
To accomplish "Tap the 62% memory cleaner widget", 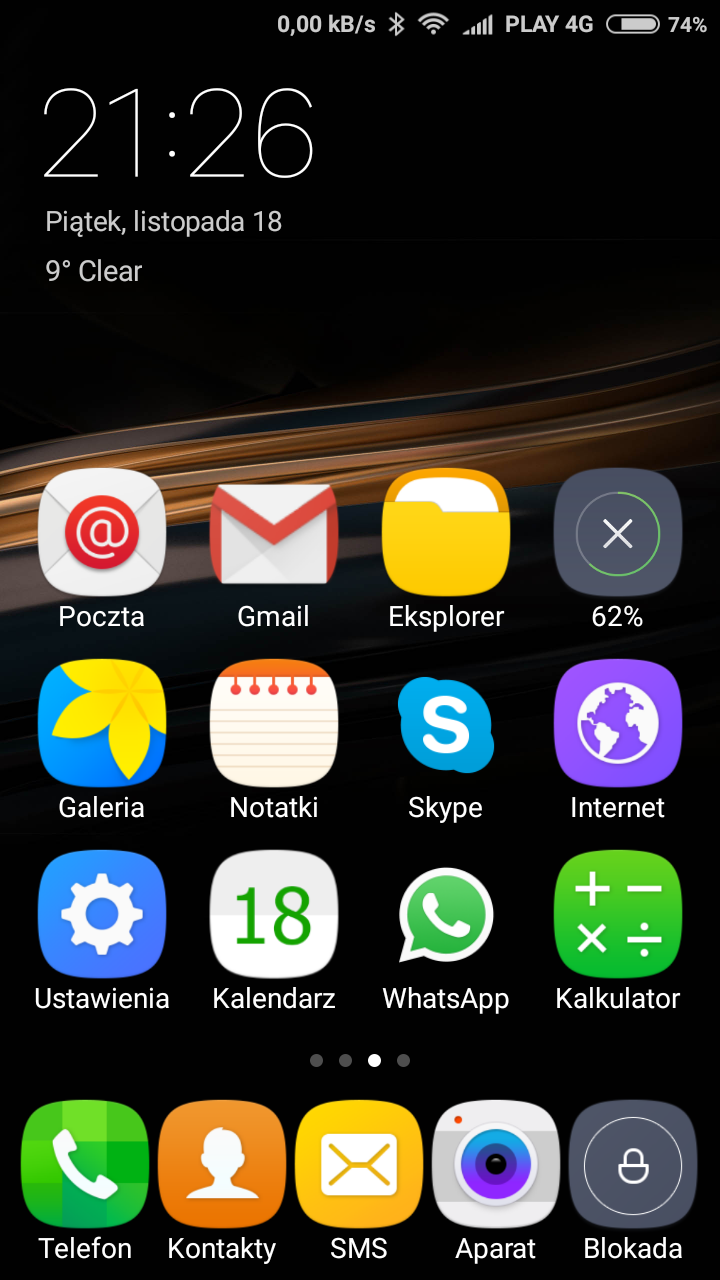I will click(618, 533).
